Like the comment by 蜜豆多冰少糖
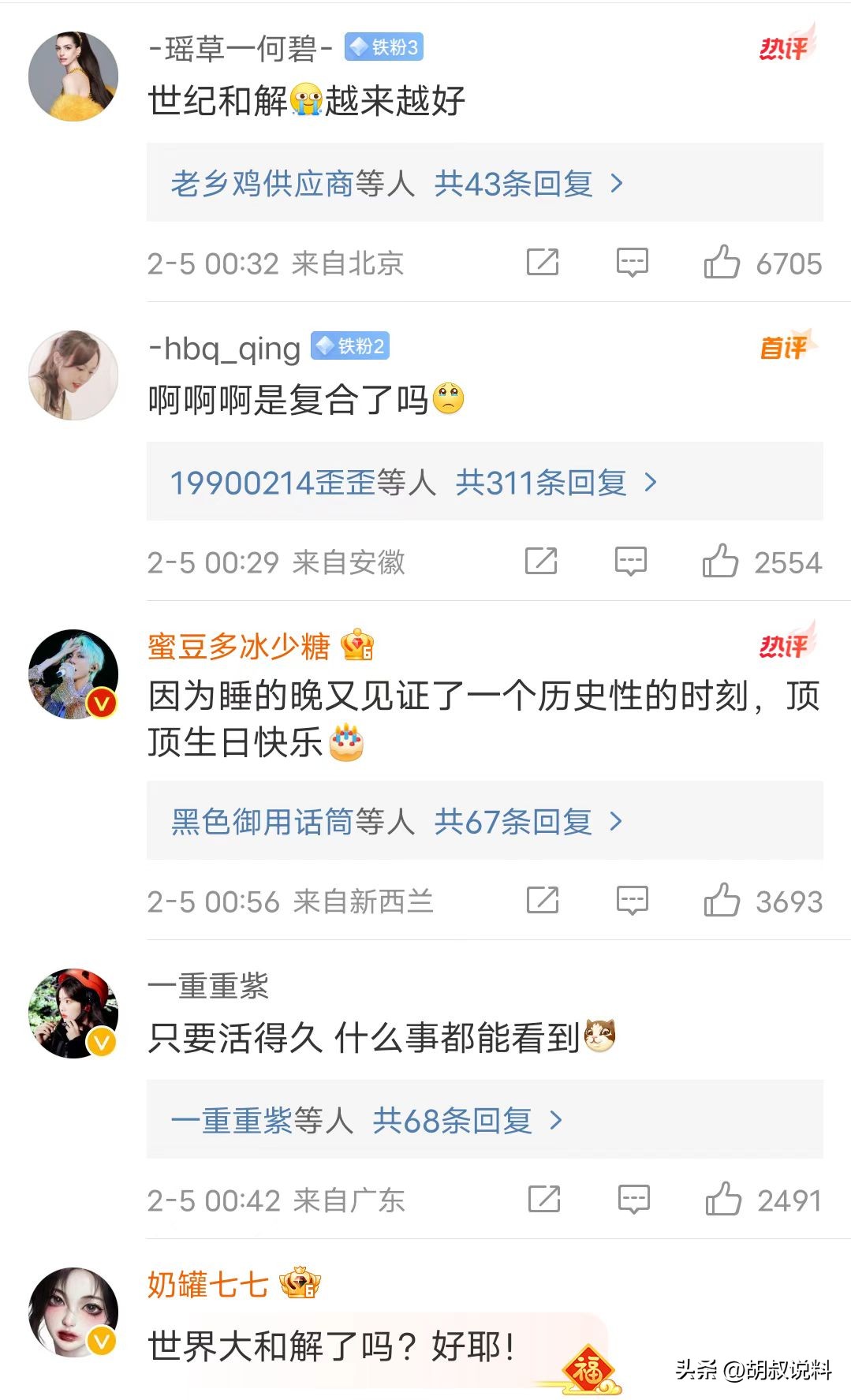The height and width of the screenshot is (1400, 851). tap(722, 901)
